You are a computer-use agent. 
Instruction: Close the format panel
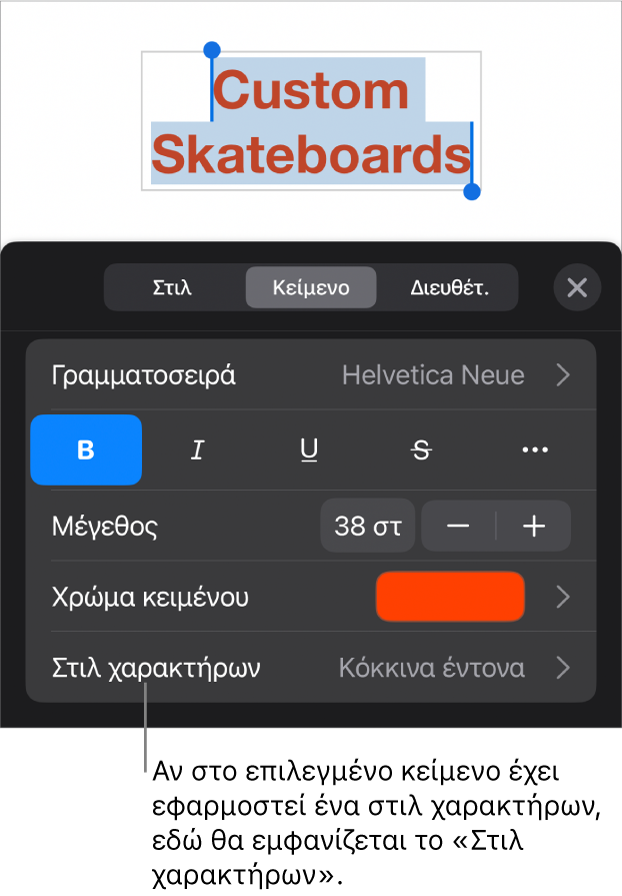577,288
